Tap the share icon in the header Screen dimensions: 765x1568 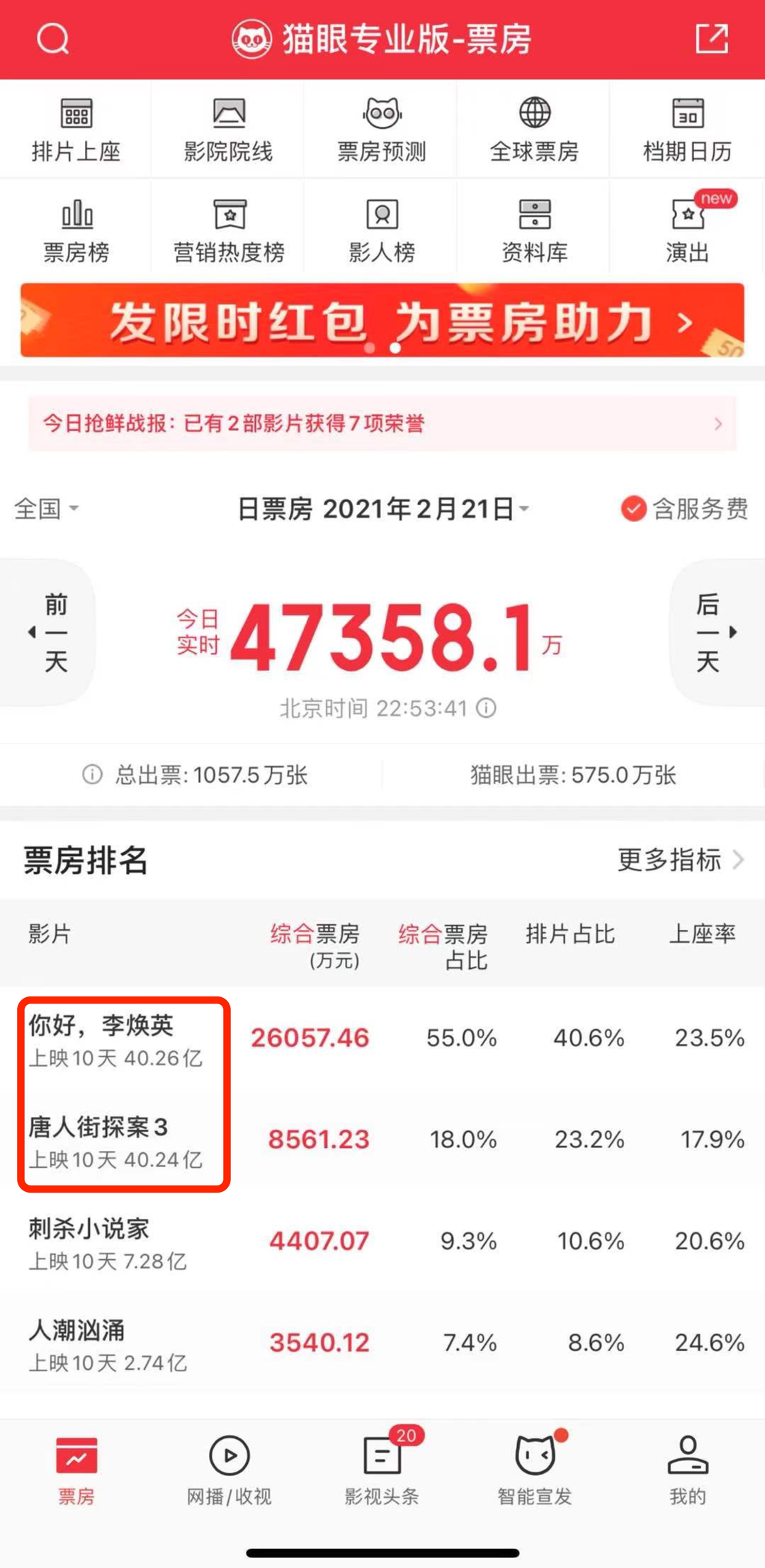pyautogui.click(x=711, y=38)
